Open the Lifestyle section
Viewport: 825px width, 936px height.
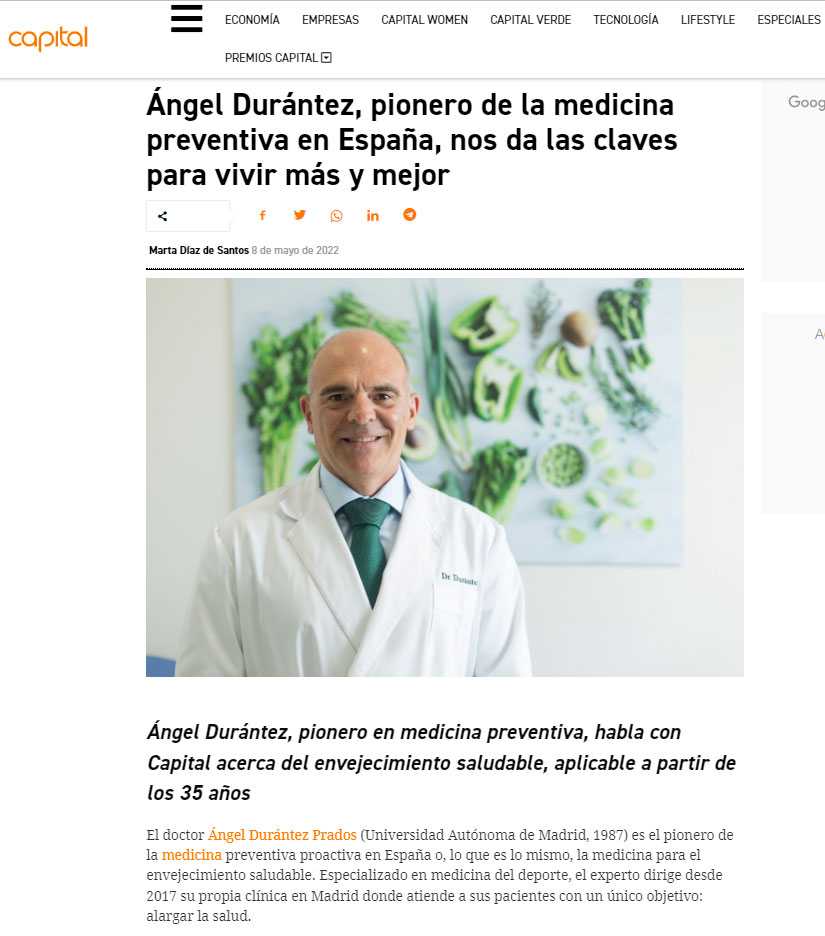click(707, 20)
